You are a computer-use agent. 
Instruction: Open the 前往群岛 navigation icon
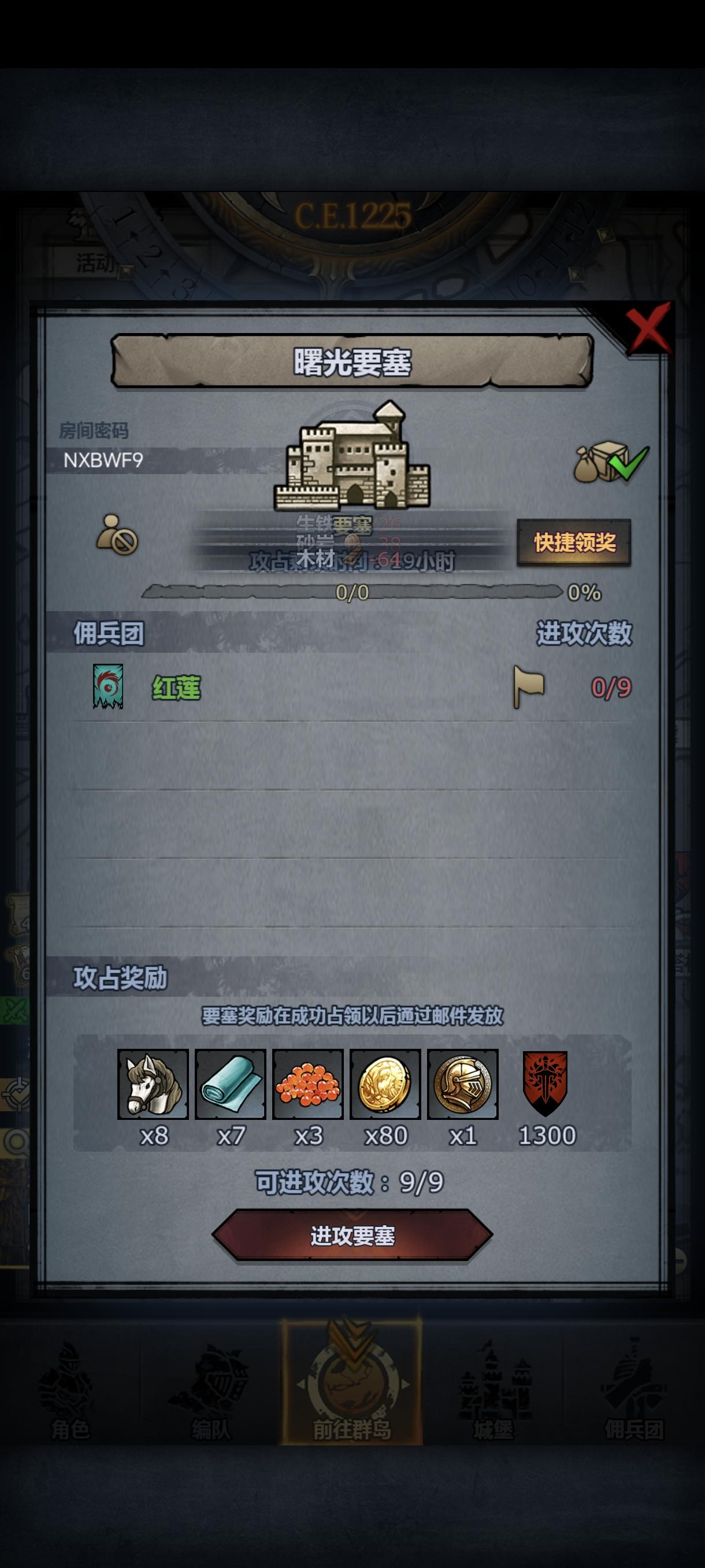[351, 1382]
